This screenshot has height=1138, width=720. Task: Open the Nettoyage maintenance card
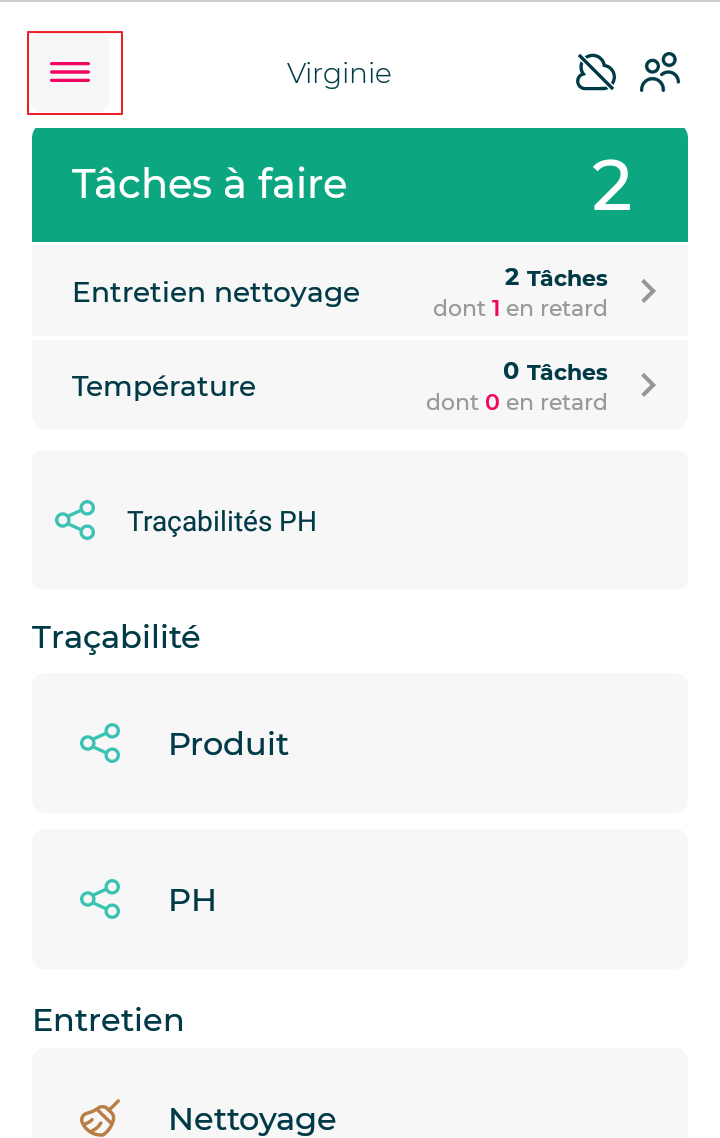[x=360, y=1110]
